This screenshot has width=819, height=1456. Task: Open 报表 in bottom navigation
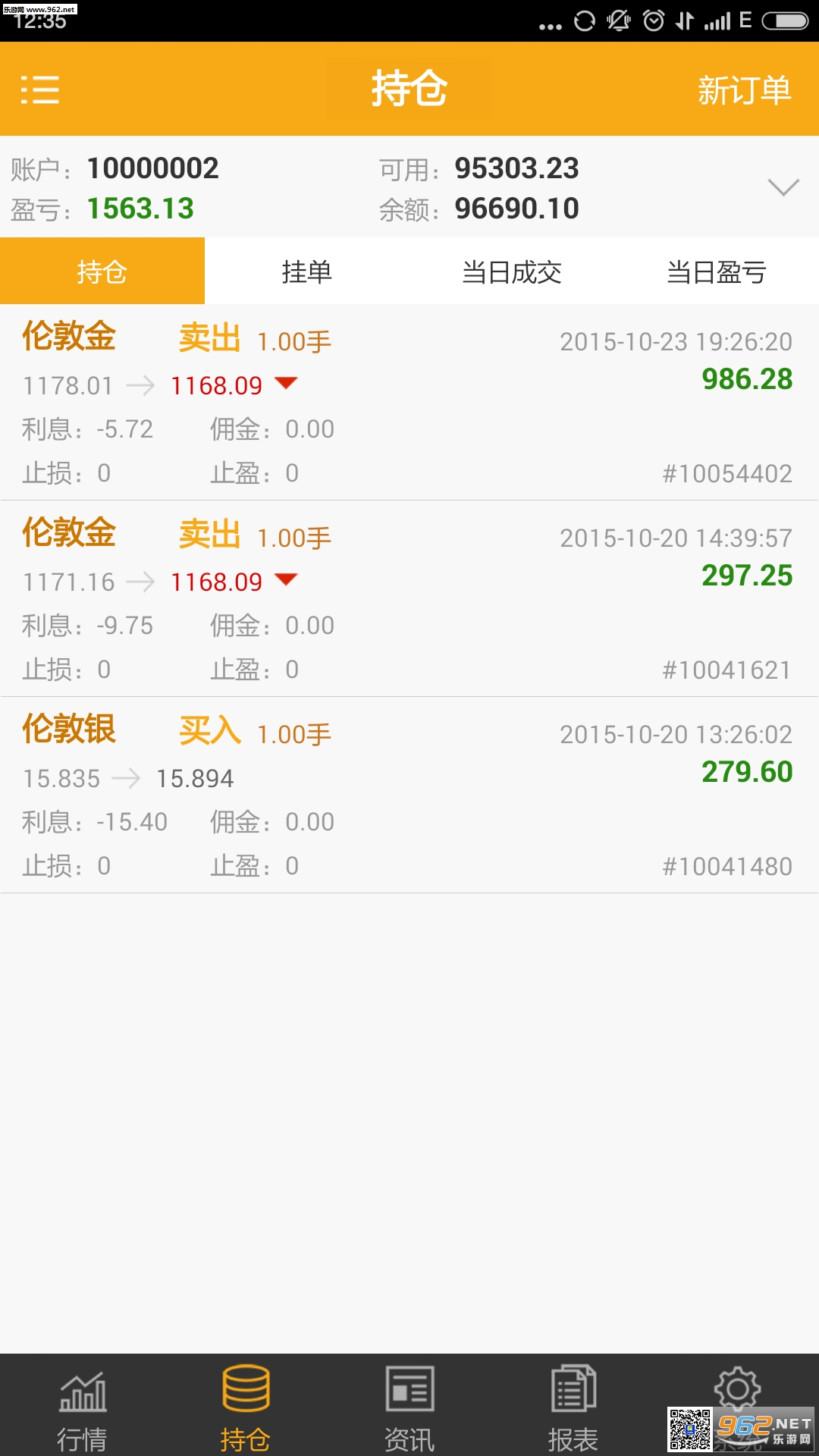tap(573, 1407)
